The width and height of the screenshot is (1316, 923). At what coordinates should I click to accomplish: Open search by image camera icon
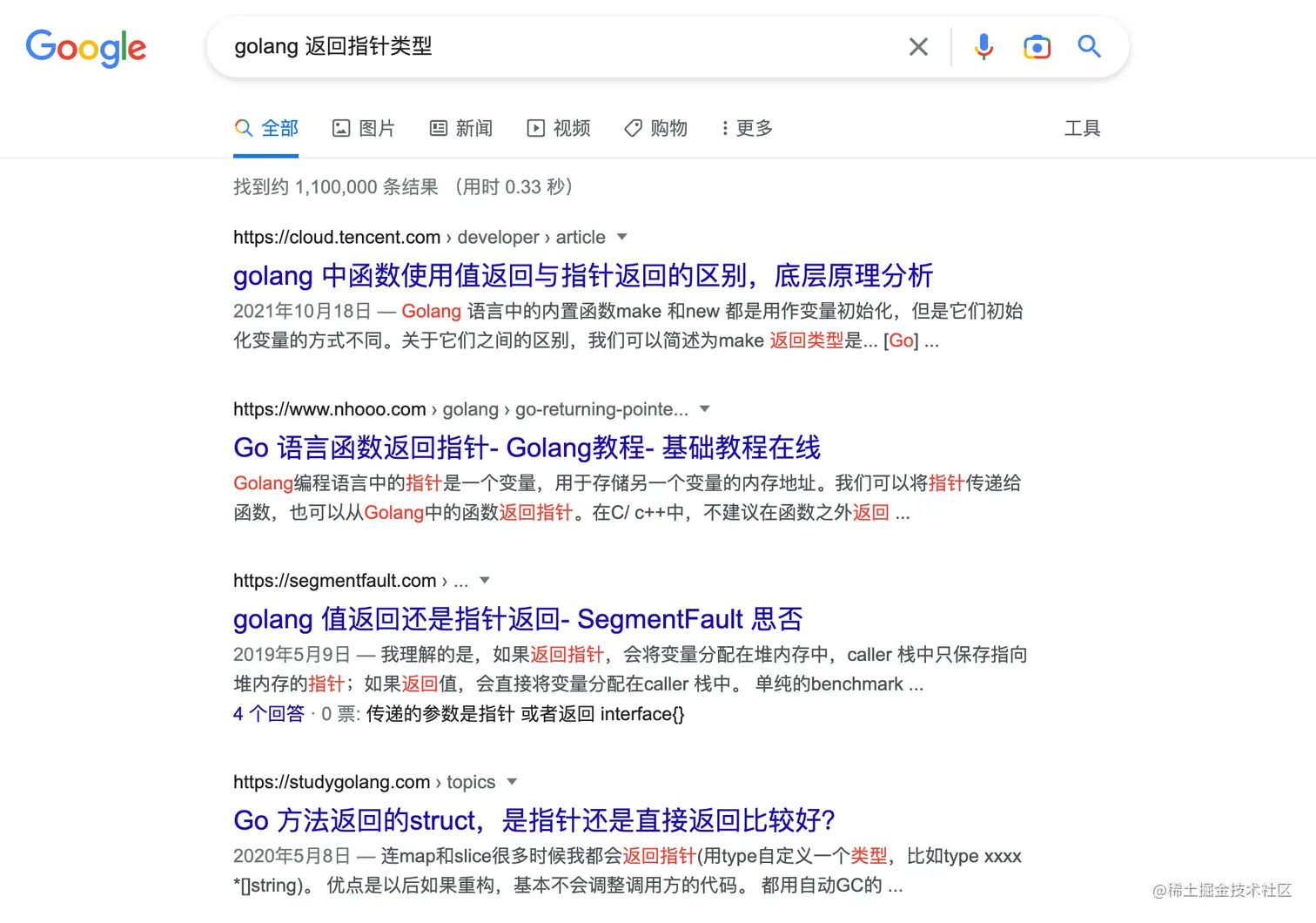click(x=1037, y=46)
